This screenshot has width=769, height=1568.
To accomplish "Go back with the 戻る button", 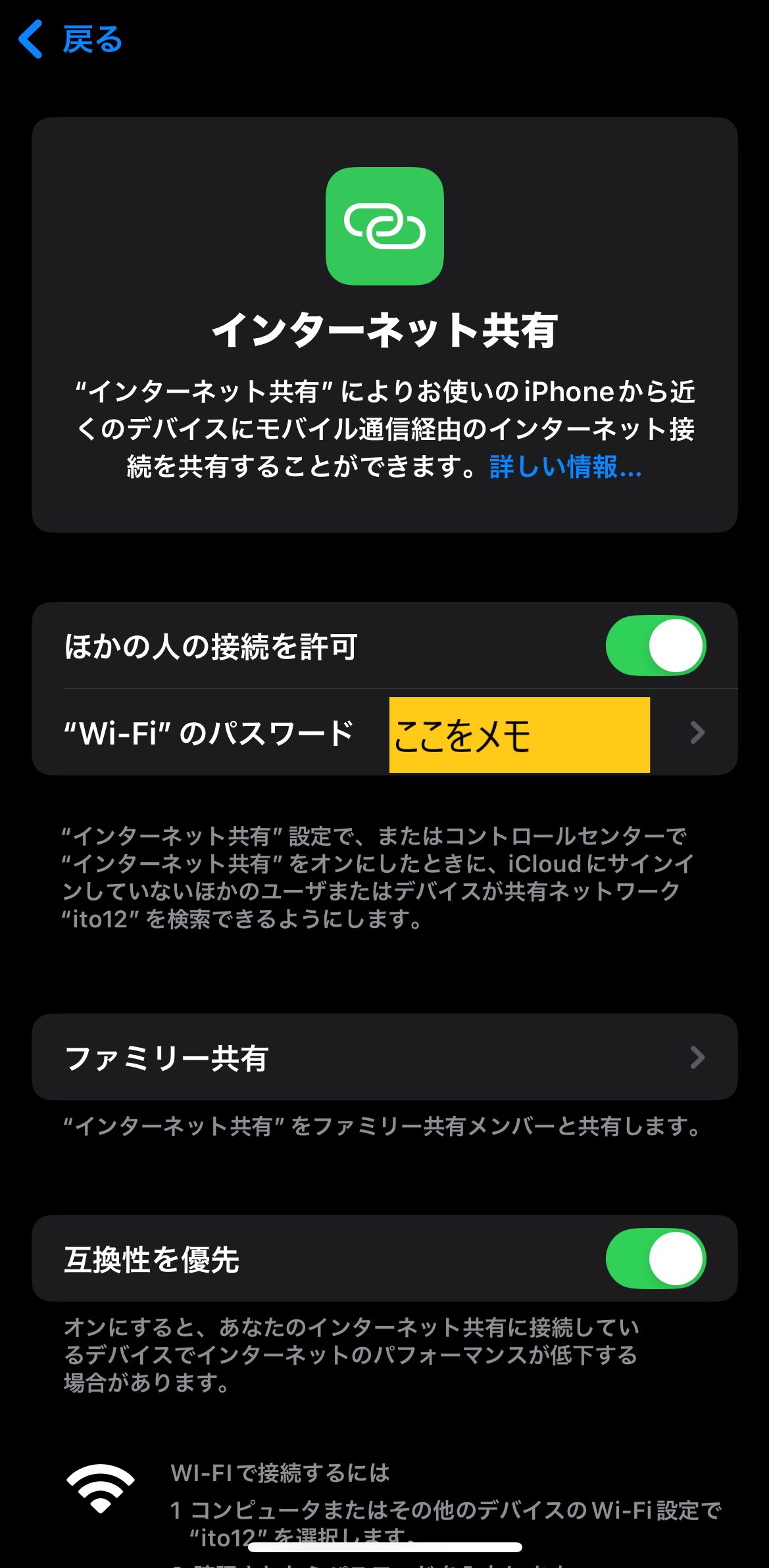I will (x=71, y=39).
